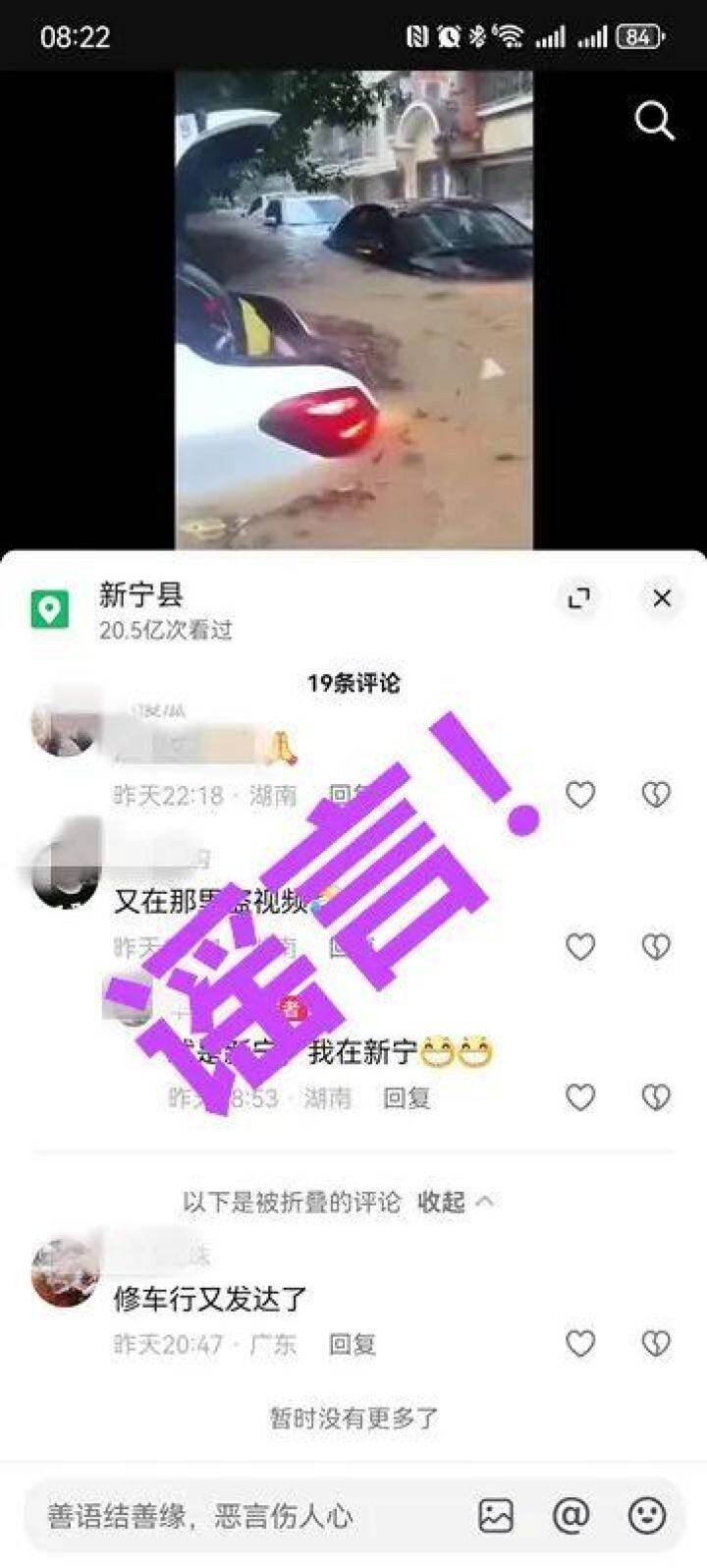Close the comments panel
Screen dimensions: 707x1568
click(x=662, y=597)
